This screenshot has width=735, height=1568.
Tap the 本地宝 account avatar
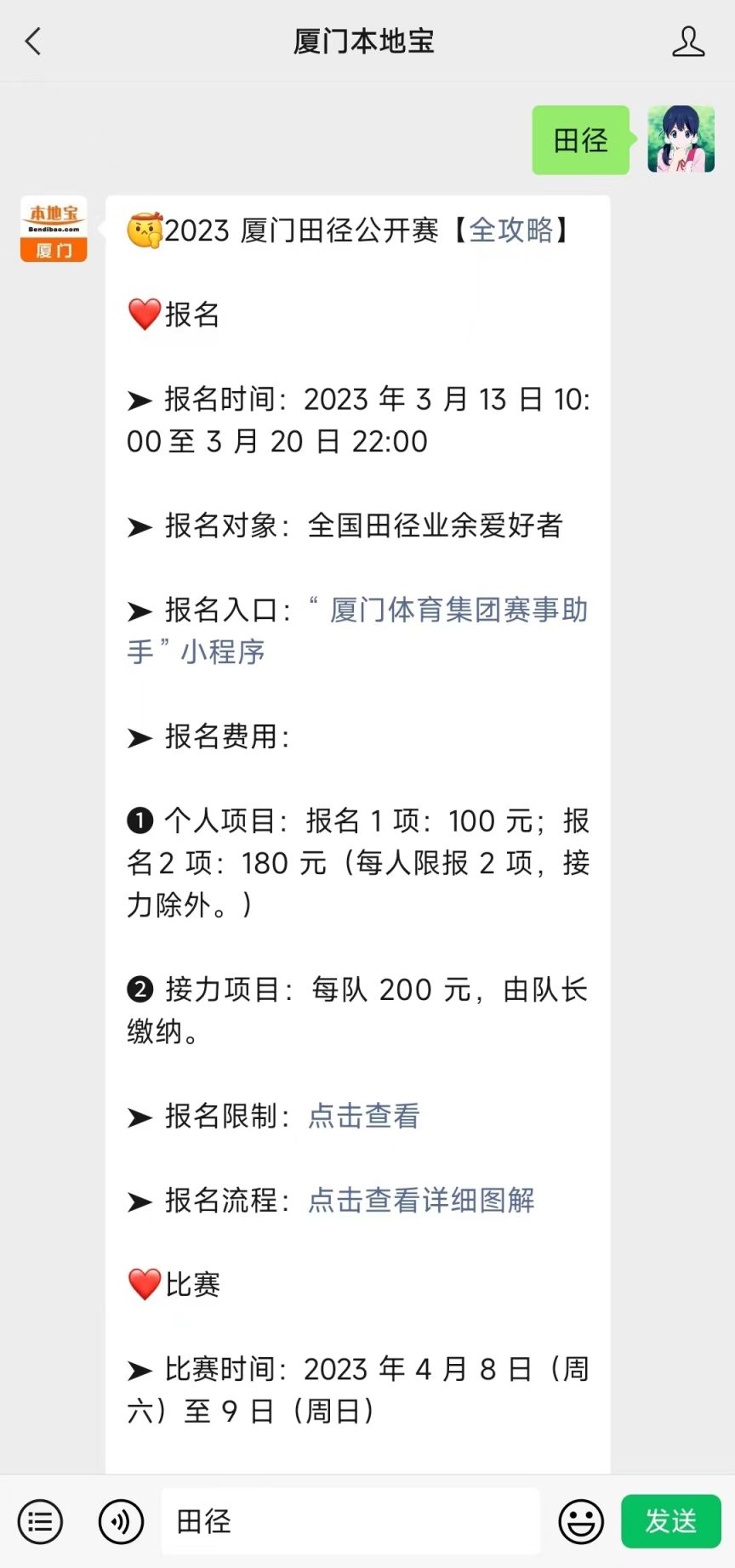[54, 229]
